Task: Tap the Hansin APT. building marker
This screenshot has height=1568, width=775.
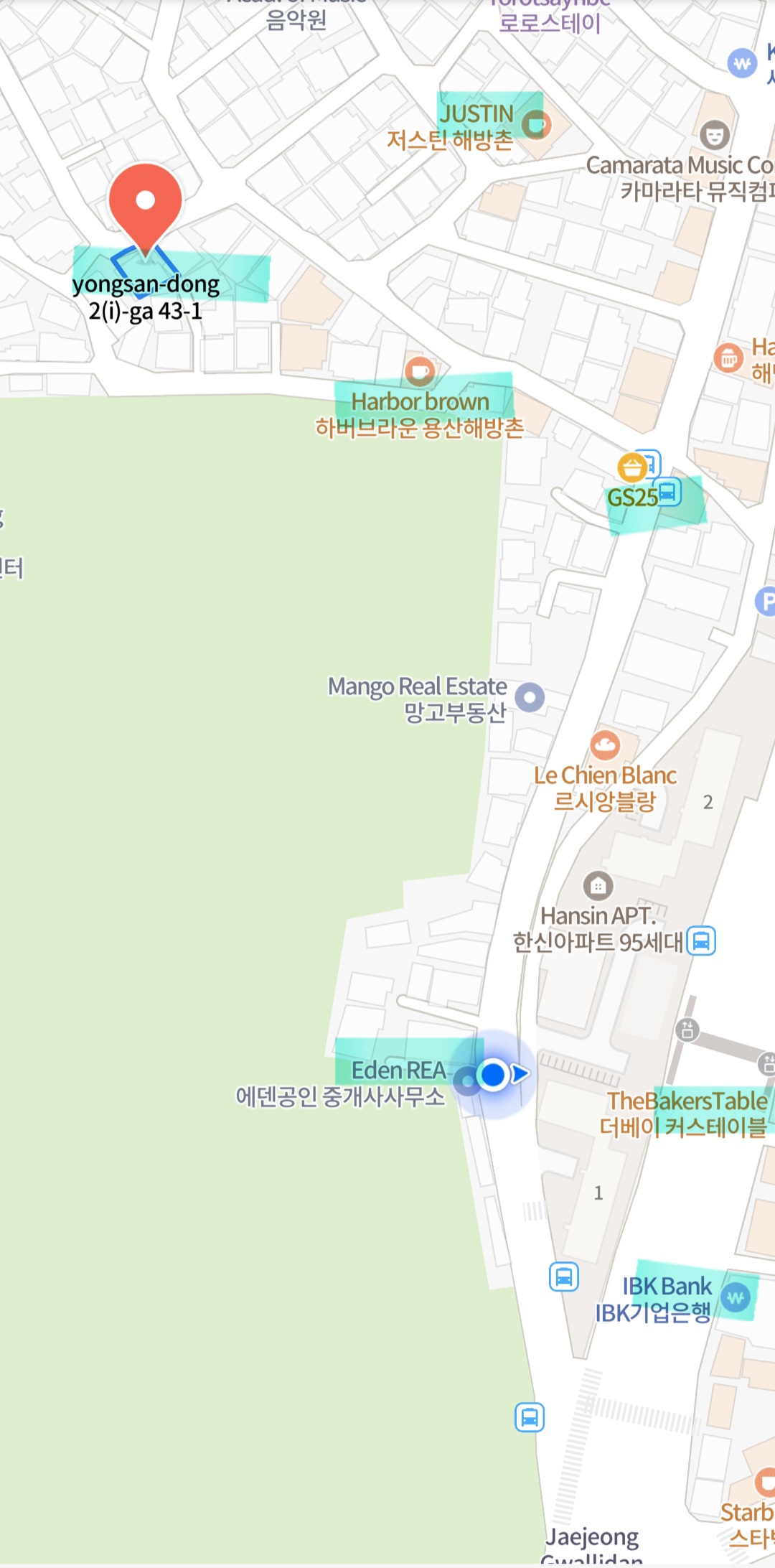Action: coord(598,886)
